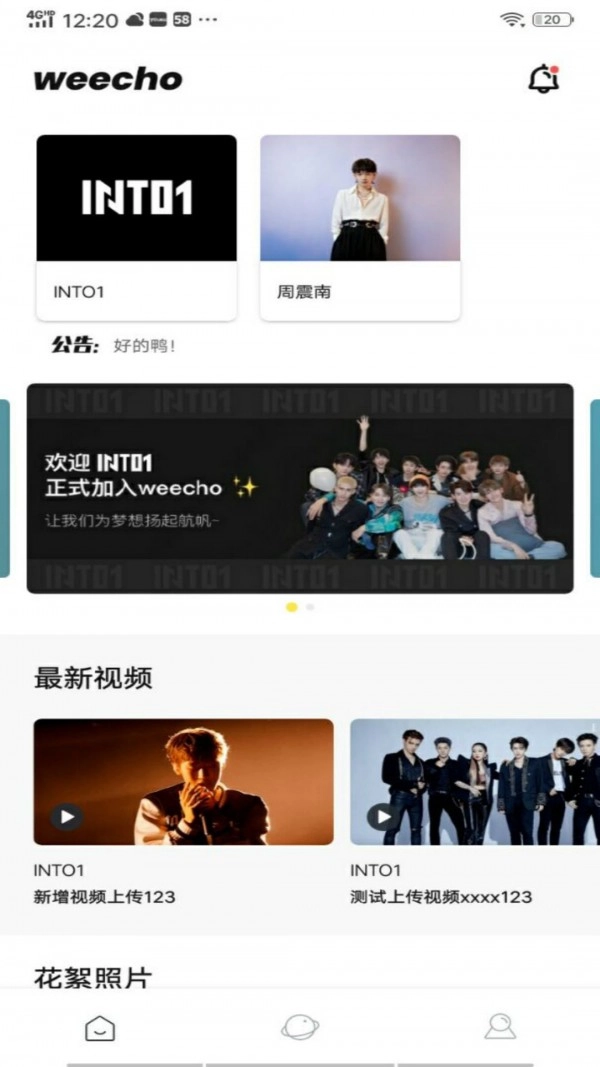Image resolution: width=600 pixels, height=1067 pixels.
Task: Open the INTO1 artist card
Action: [x=136, y=227]
